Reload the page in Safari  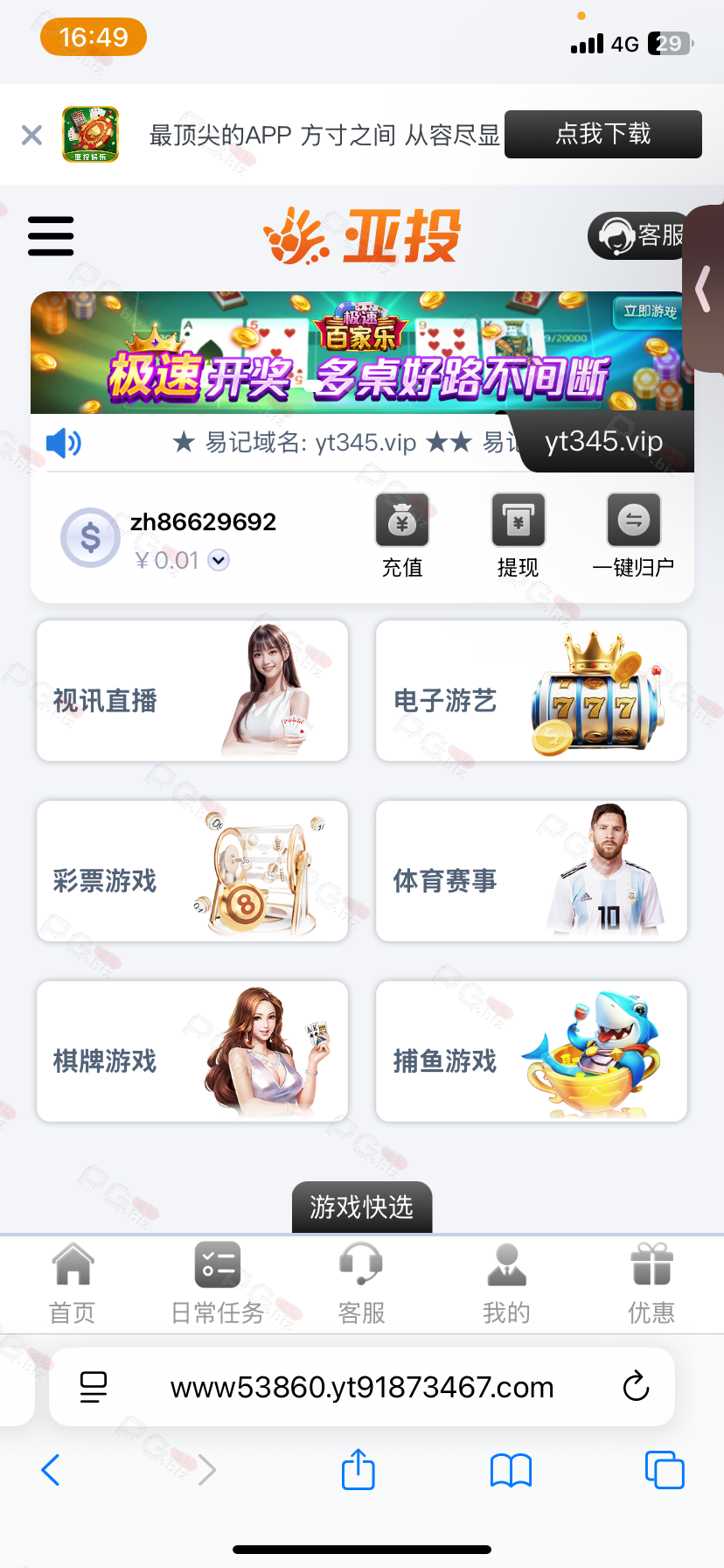coord(636,1387)
